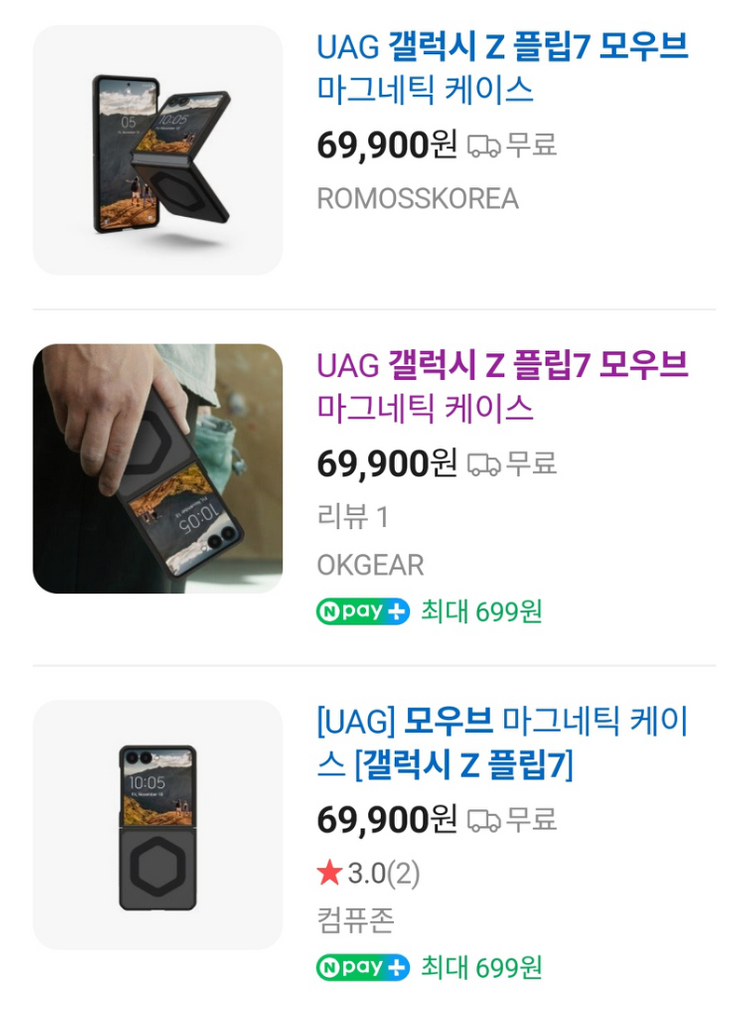Click the shipping truck icon on 컴퓨존 product
The height and width of the screenshot is (1017, 750).
(x=484, y=821)
